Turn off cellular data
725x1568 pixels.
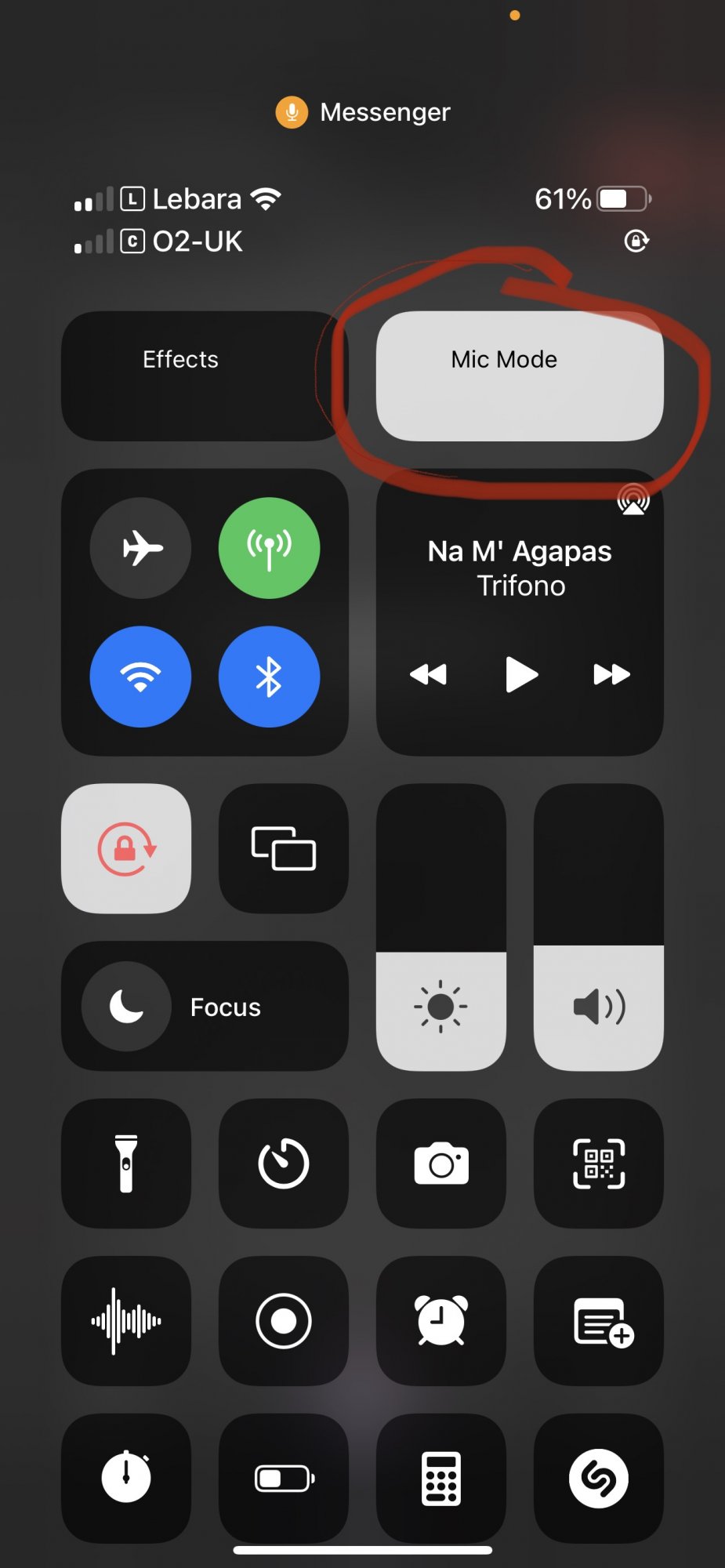269,548
